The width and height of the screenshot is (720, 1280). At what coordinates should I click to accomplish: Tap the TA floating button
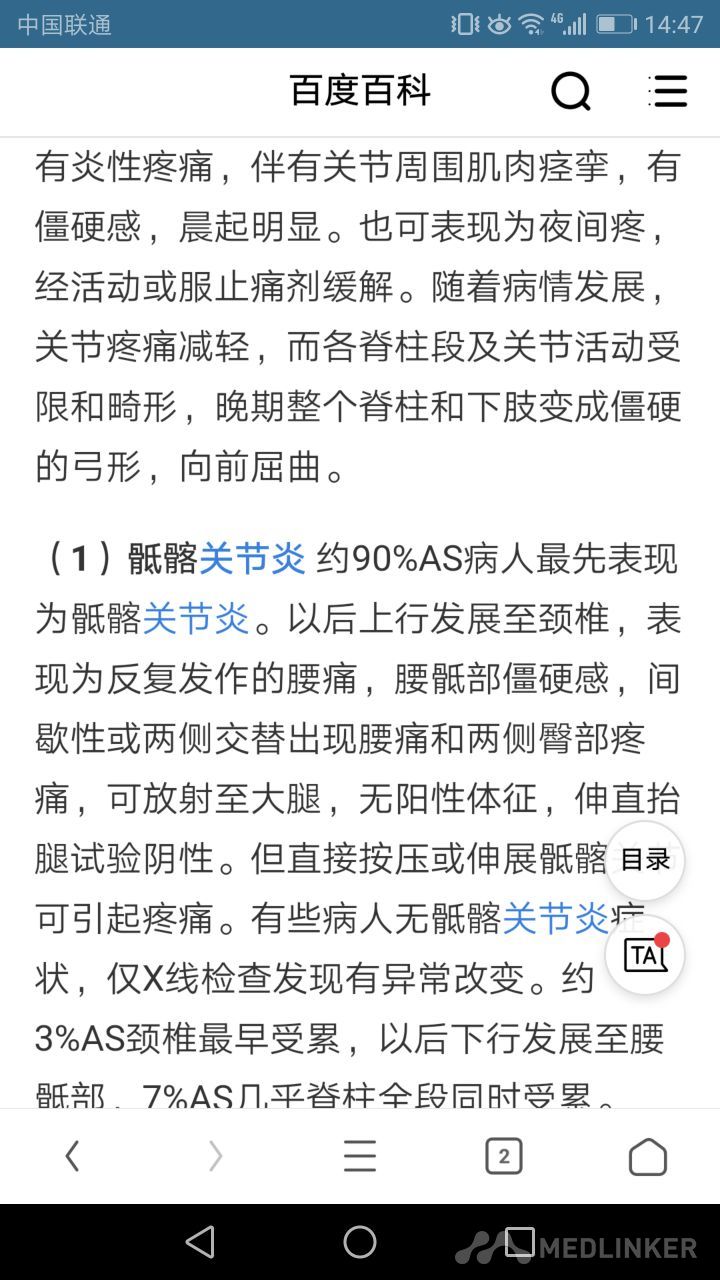point(645,955)
